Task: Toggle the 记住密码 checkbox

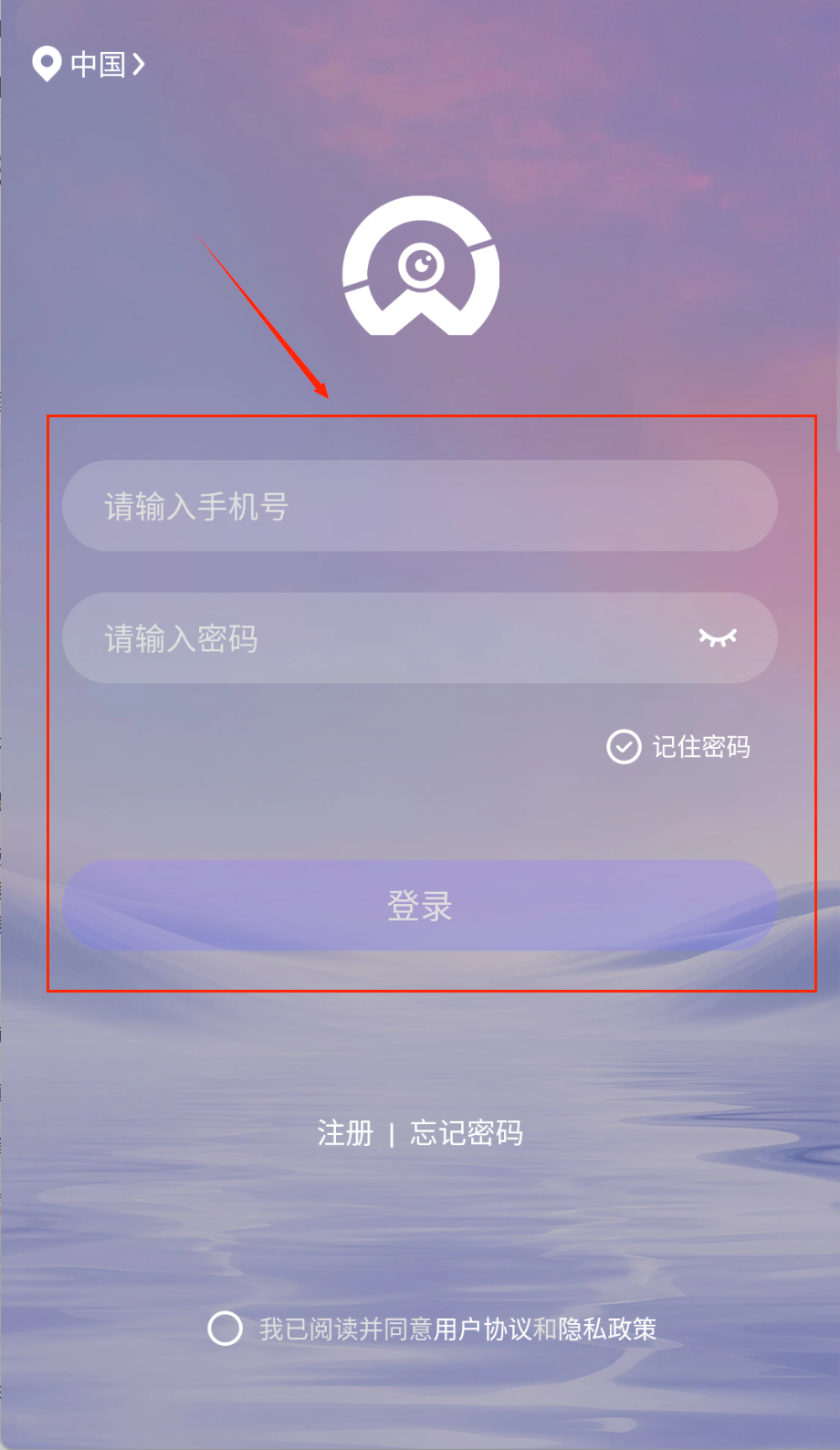Action: 625,747
